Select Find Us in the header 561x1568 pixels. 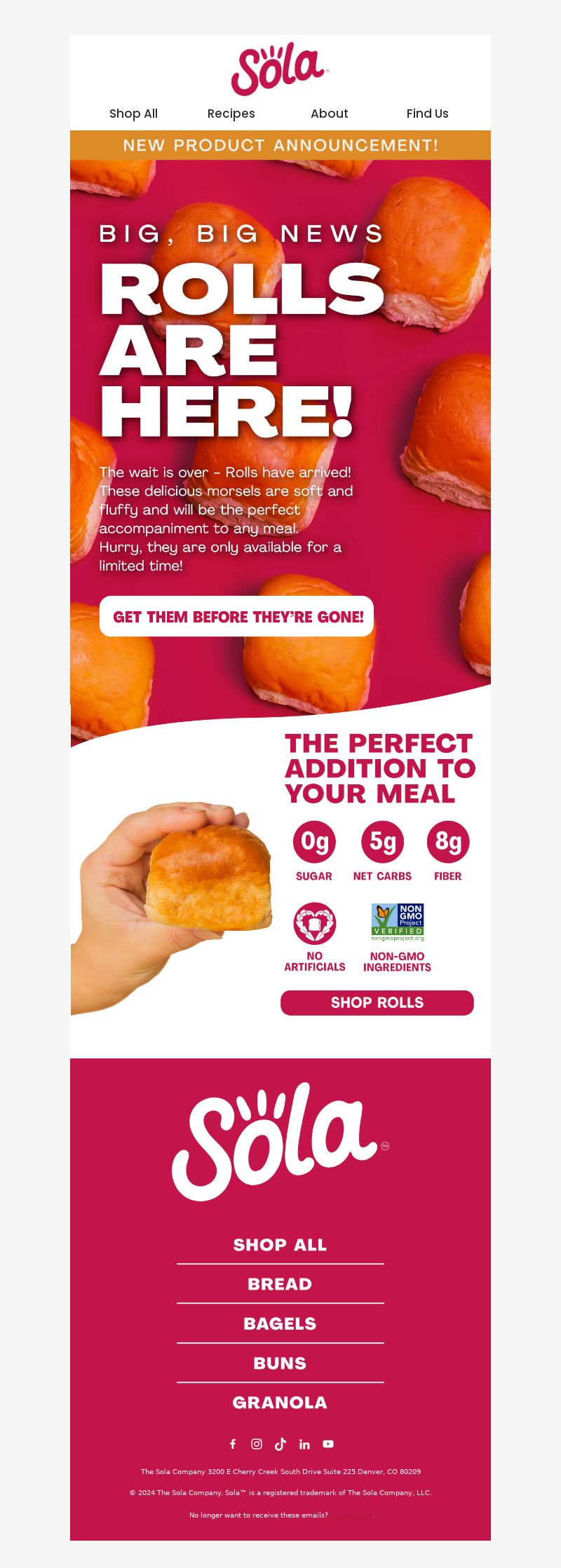click(x=427, y=114)
